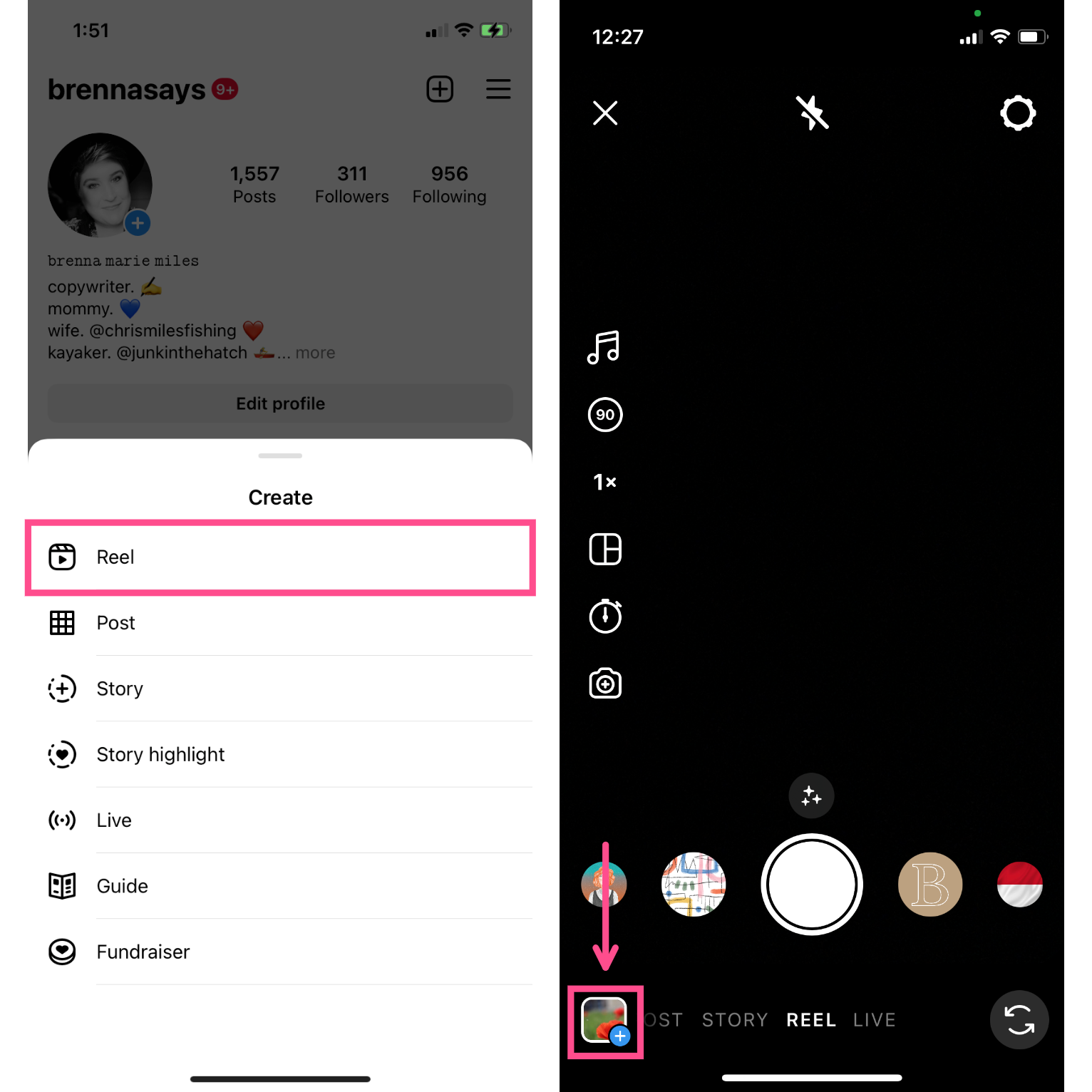Open camera settings gear
Screen dimensions: 1092x1092
tap(1017, 113)
